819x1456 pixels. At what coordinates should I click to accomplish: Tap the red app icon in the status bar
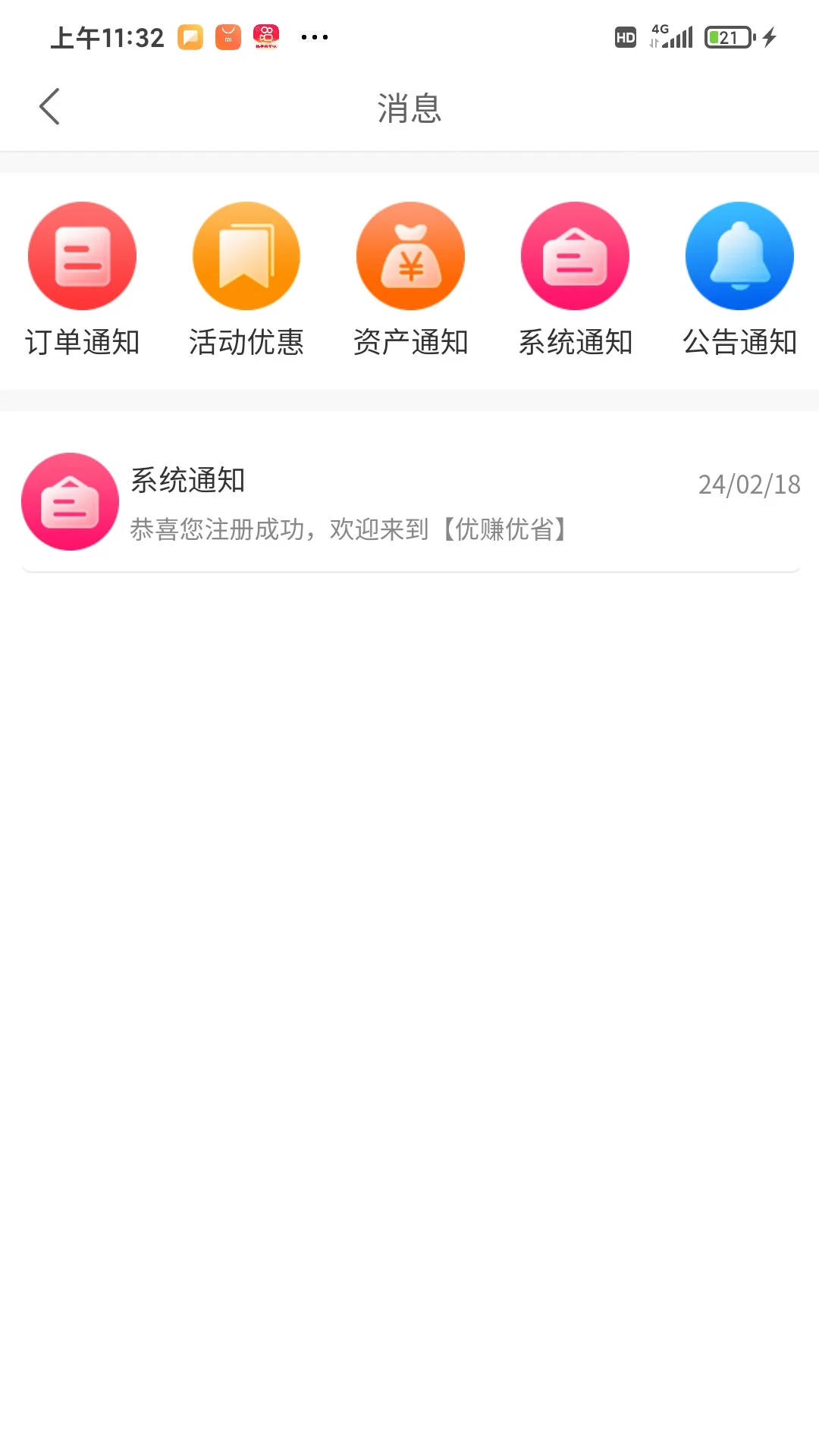point(265,36)
